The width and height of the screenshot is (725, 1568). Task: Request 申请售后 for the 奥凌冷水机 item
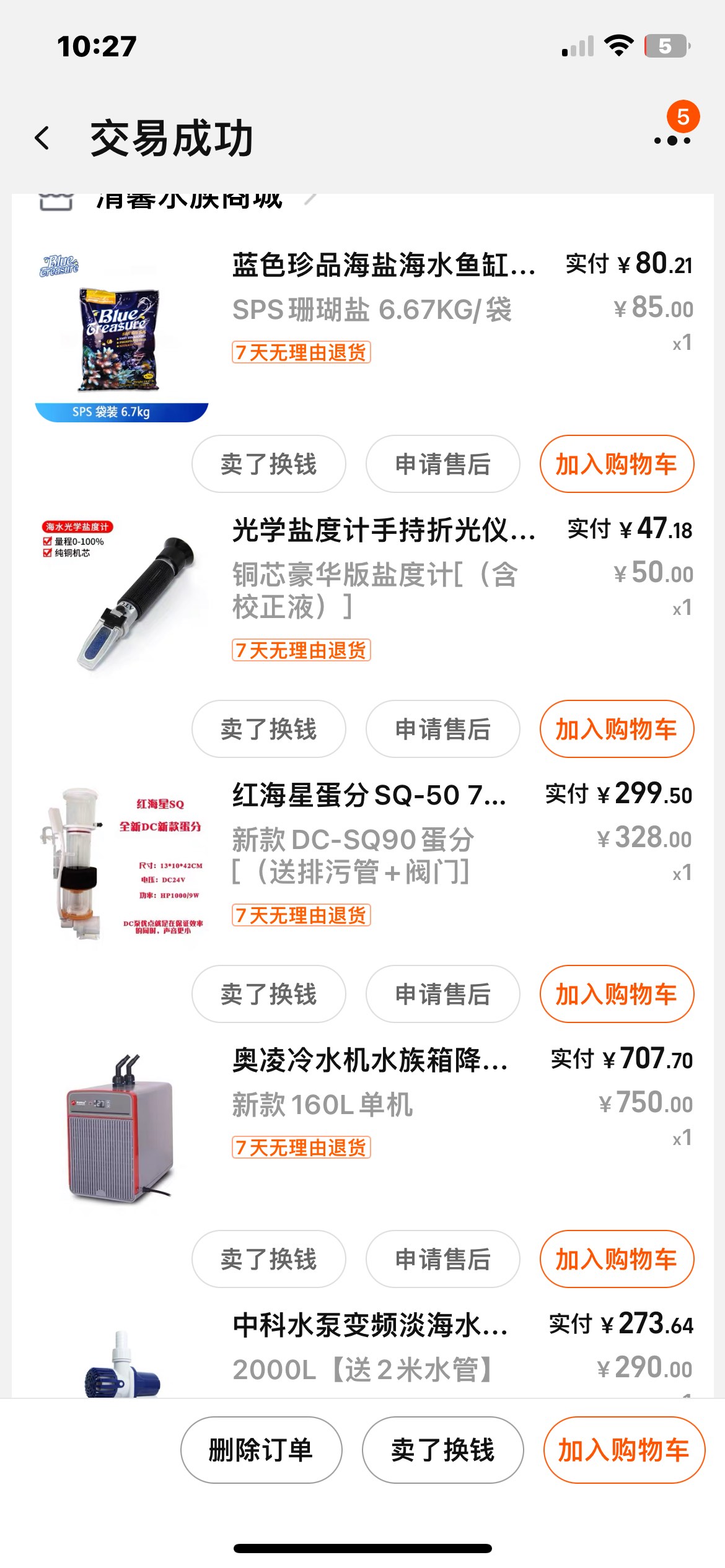pos(442,1259)
